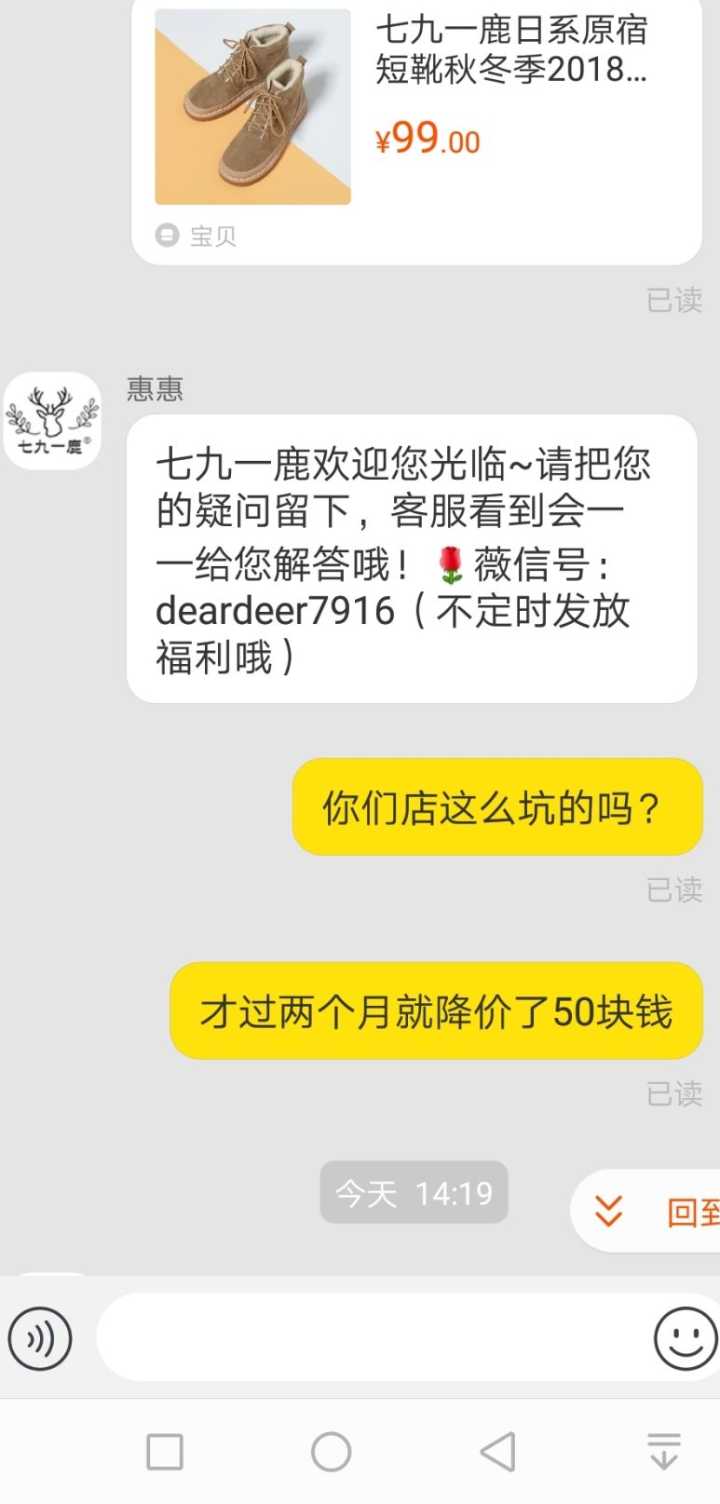This screenshot has height=1504, width=720.
Task: Open recent apps view
Action: 165,1451
